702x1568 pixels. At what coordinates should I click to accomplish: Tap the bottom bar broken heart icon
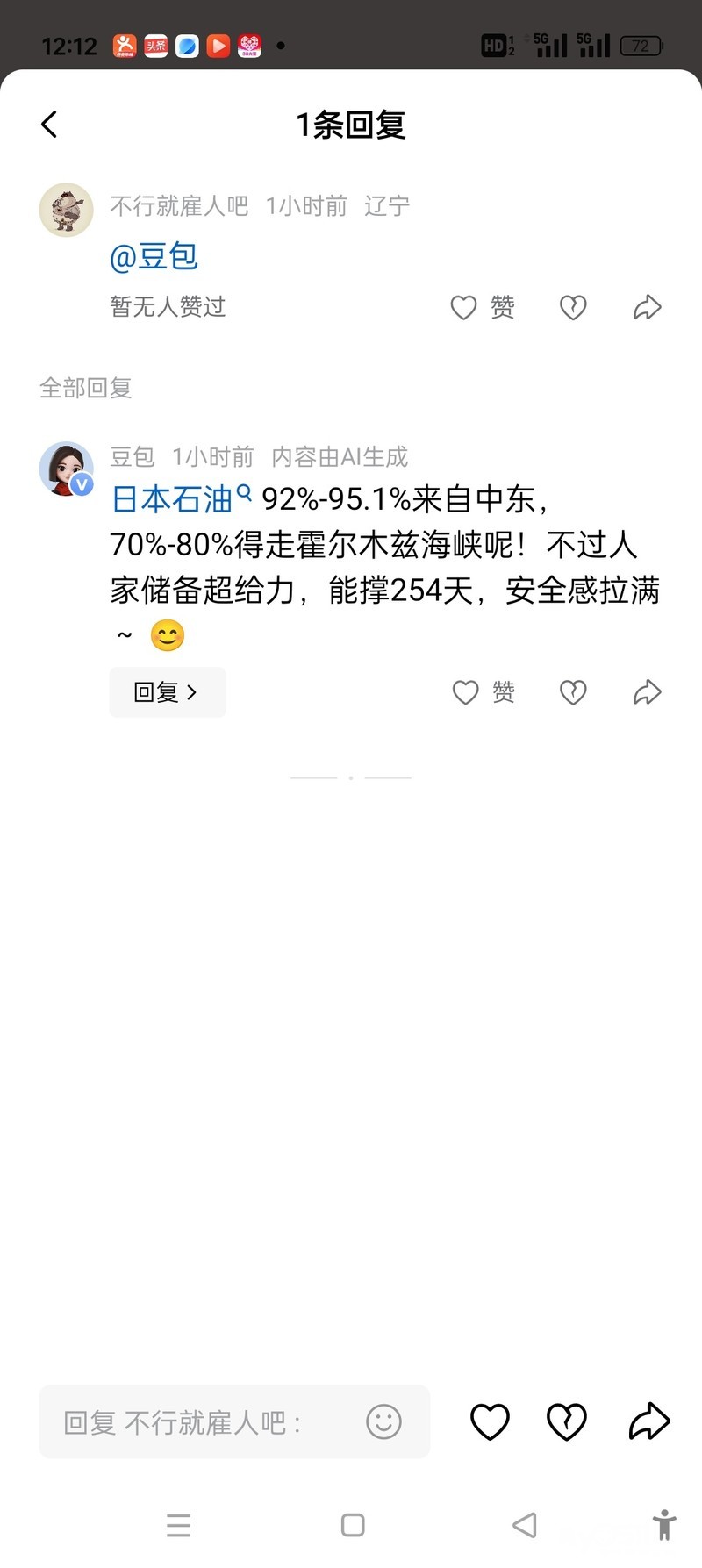pyautogui.click(x=567, y=1422)
